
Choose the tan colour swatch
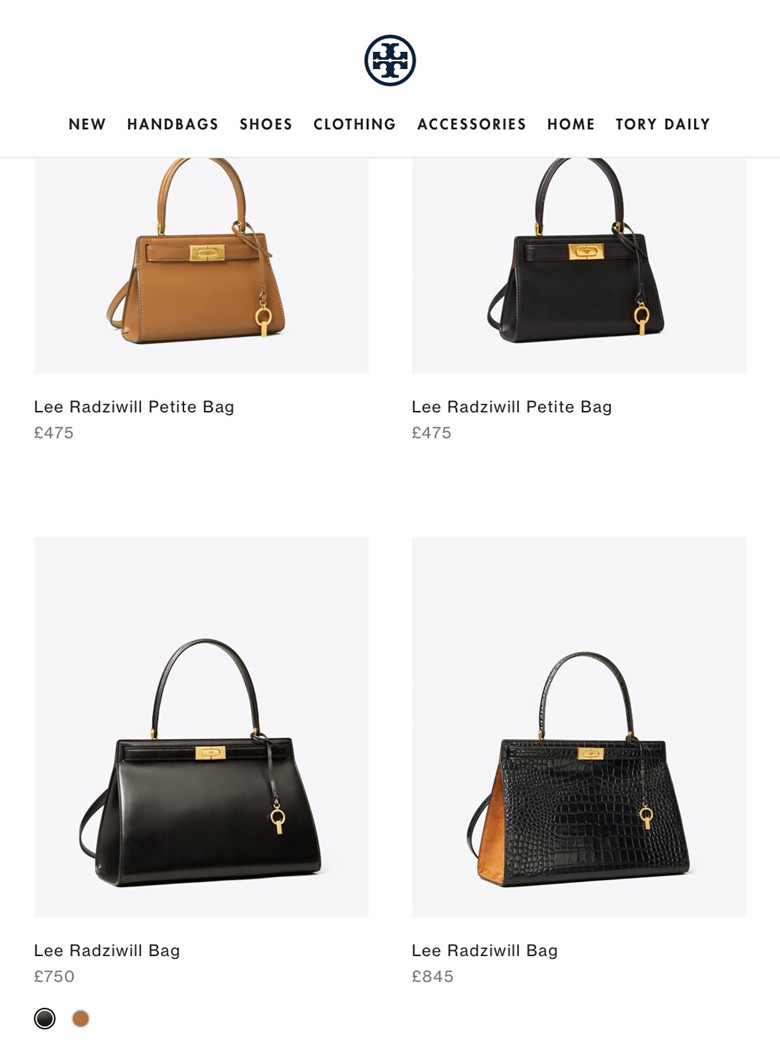click(x=81, y=1018)
